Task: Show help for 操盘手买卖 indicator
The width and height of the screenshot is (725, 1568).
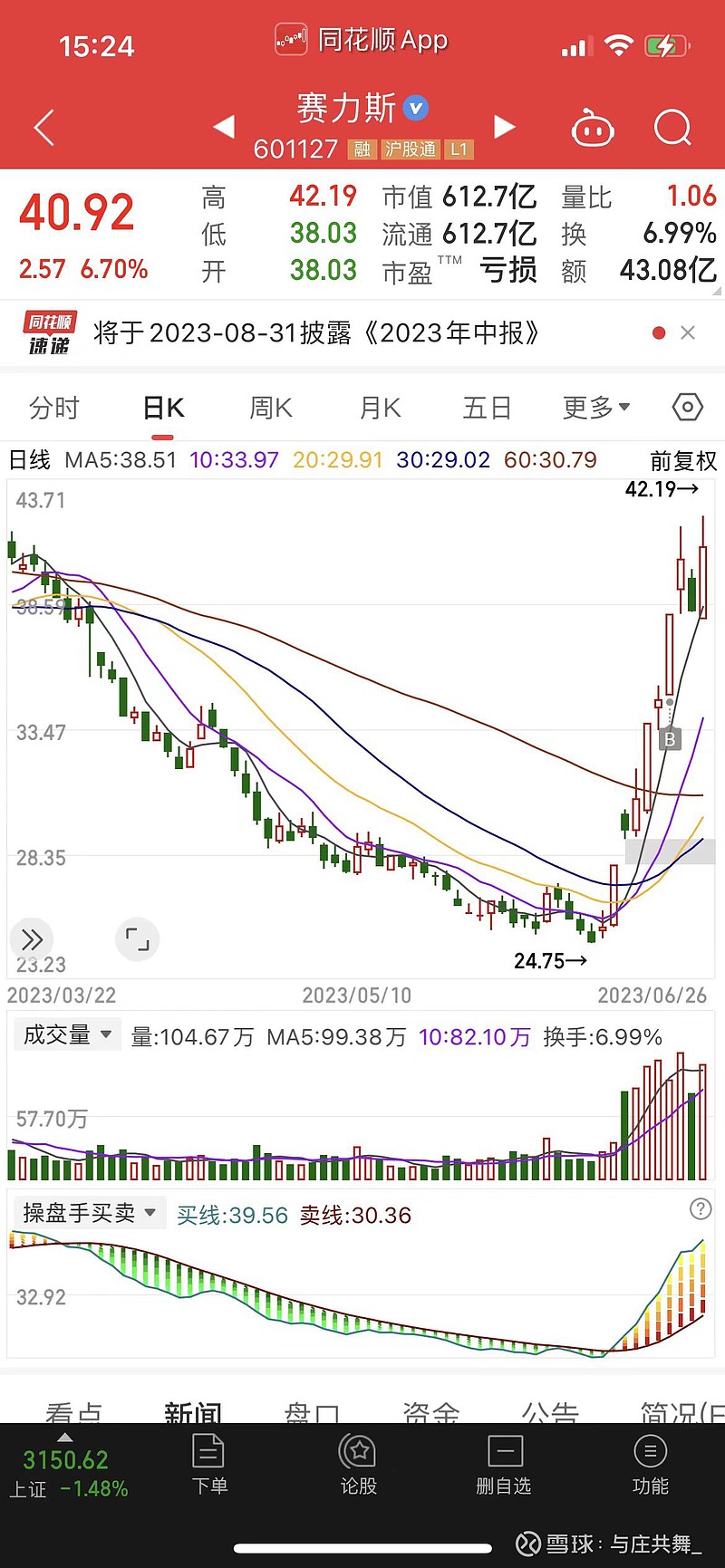Action: point(701,1208)
